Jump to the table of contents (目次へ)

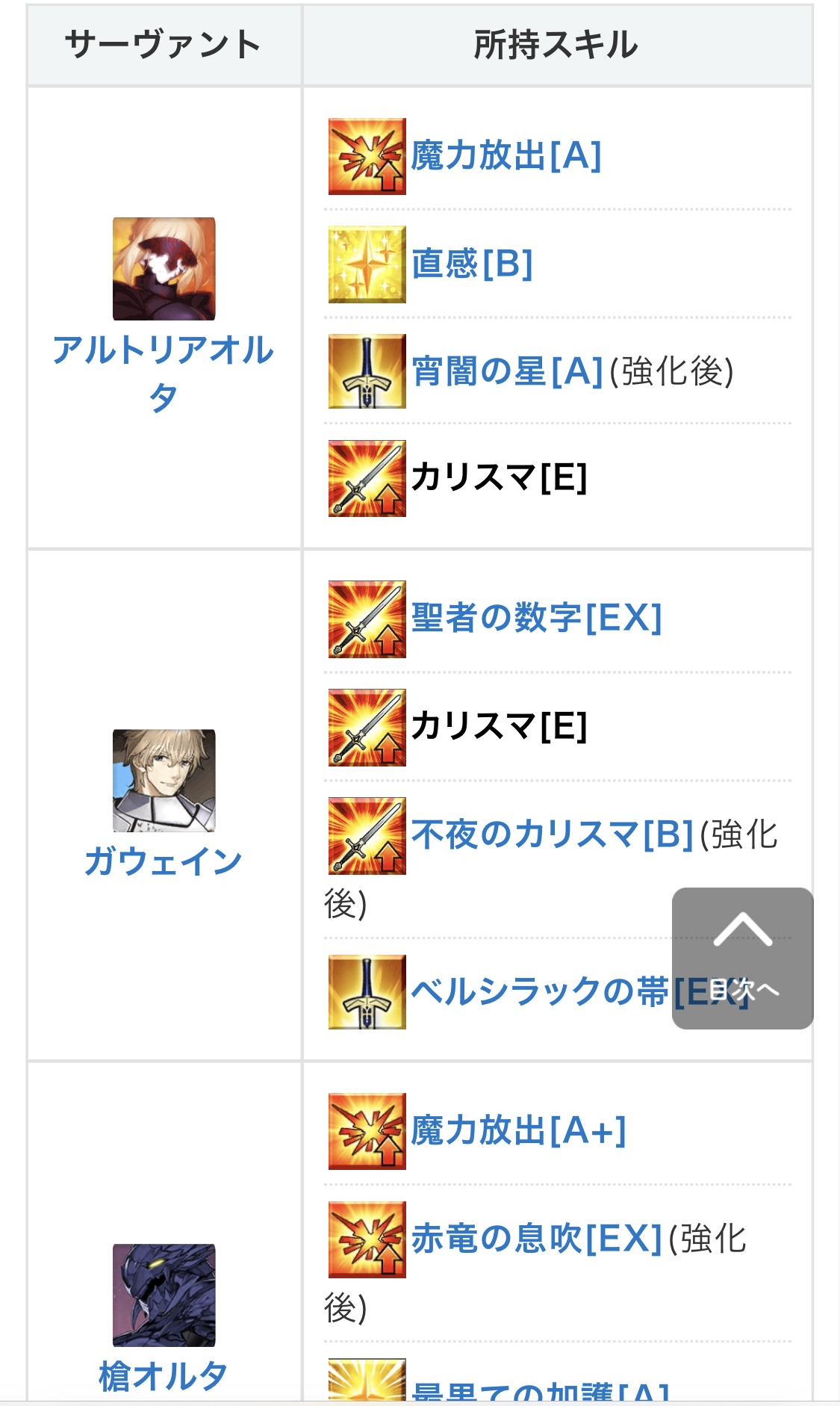coord(742,958)
